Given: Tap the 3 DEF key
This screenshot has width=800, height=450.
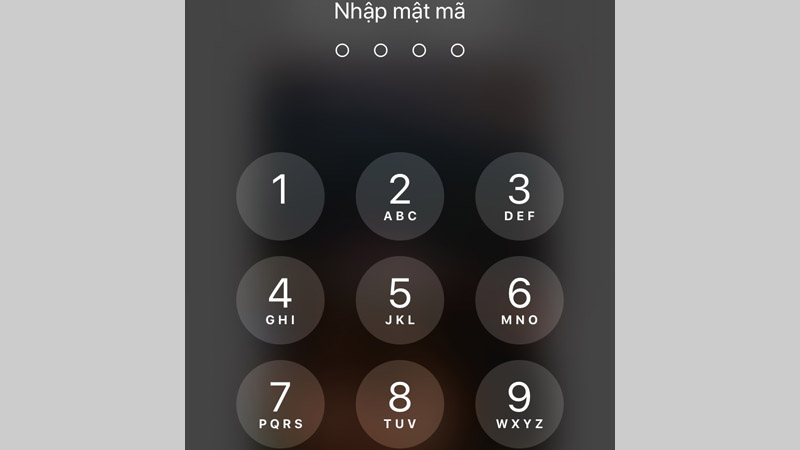Looking at the screenshot, I should [519, 195].
